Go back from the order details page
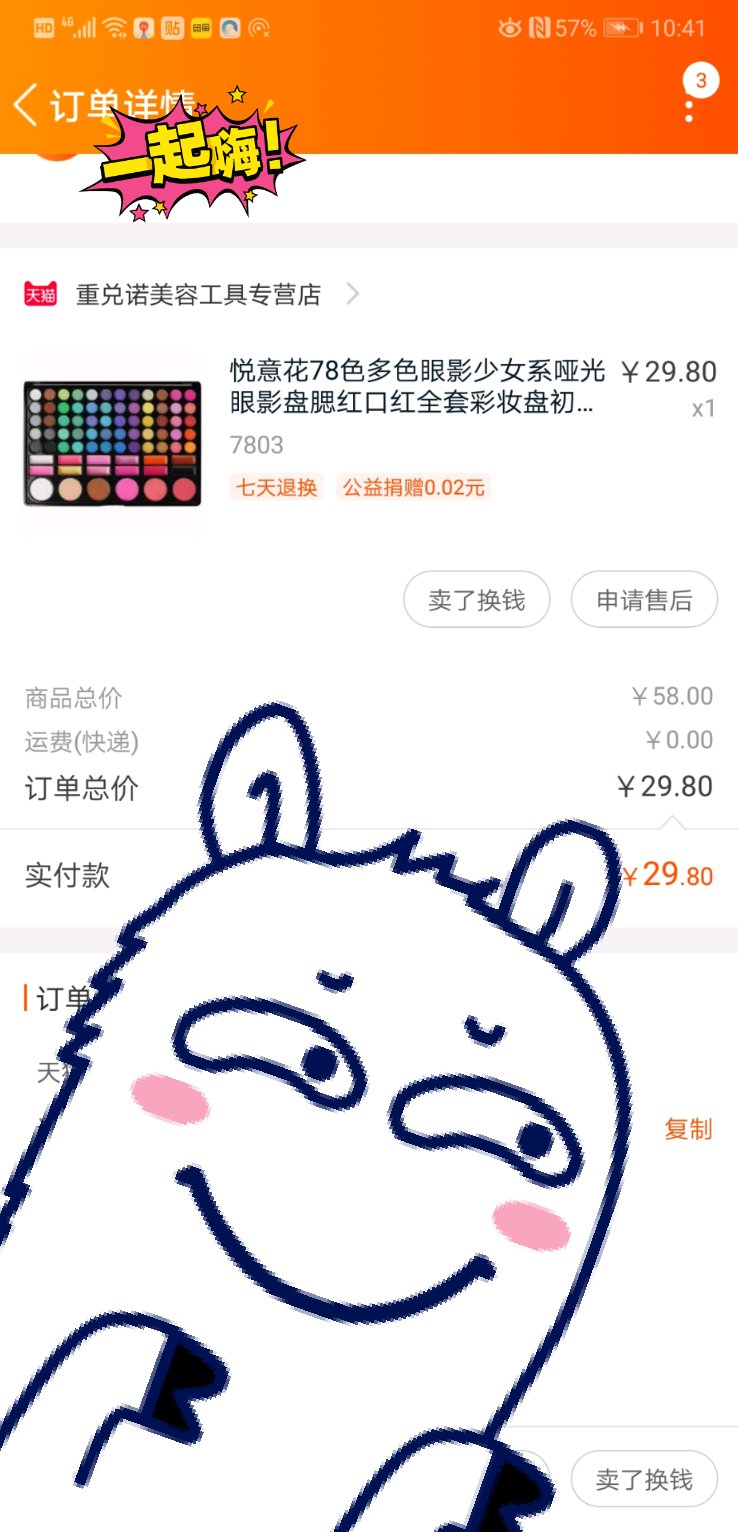Viewport: 738px width, 1532px height. click(26, 104)
